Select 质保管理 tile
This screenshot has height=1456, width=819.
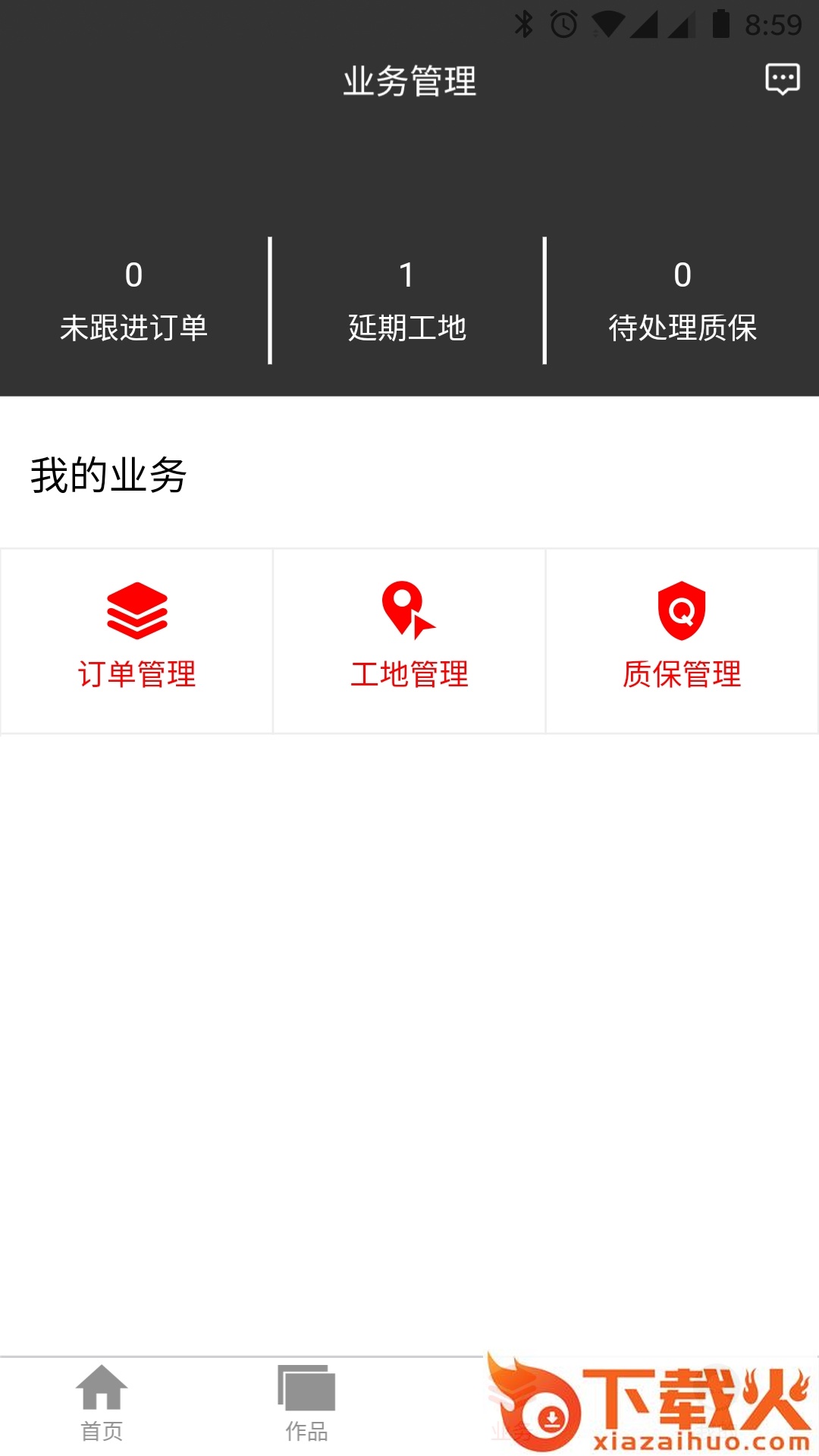682,639
